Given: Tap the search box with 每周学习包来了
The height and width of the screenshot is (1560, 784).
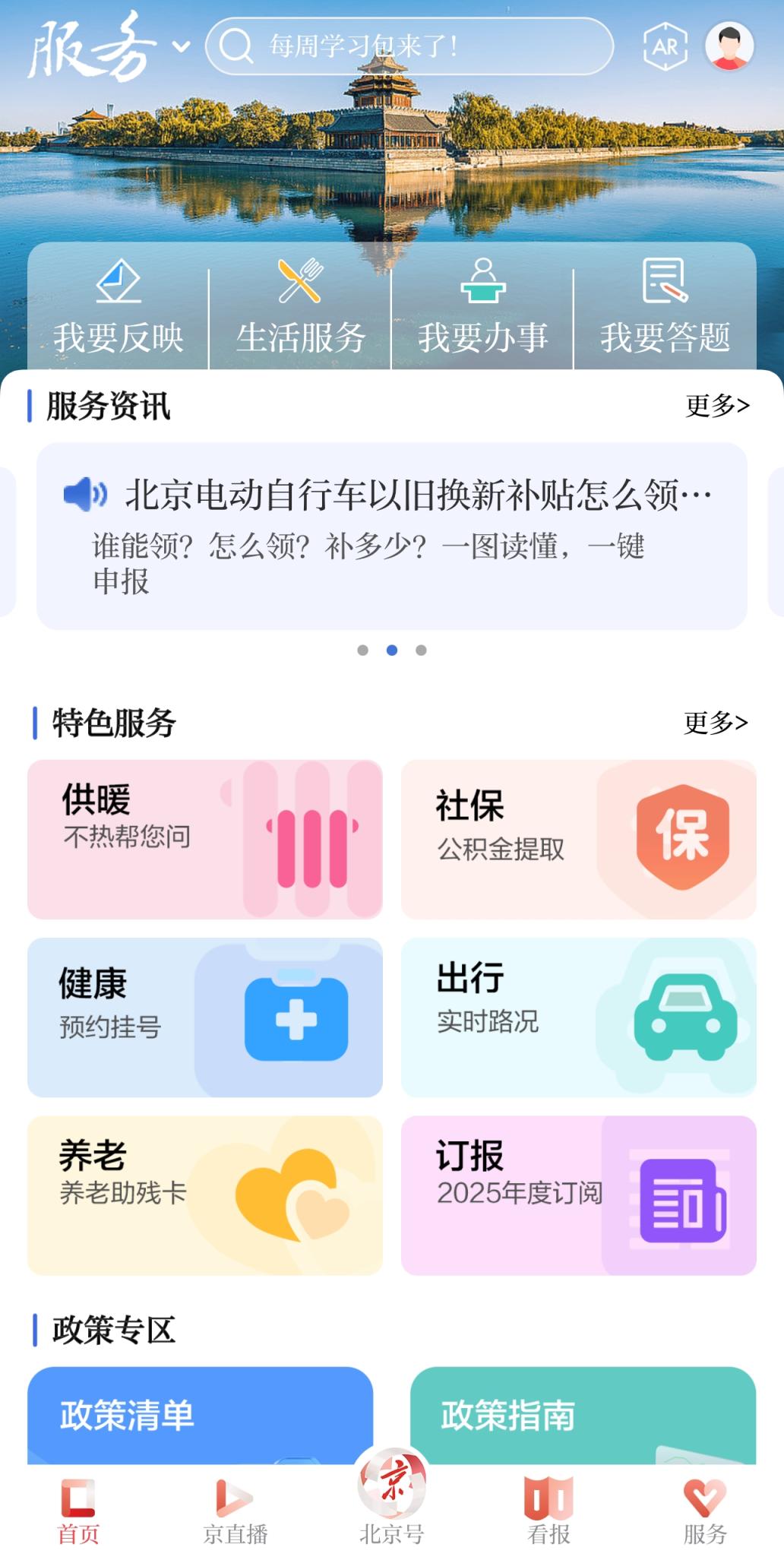Looking at the screenshot, I should [409, 46].
